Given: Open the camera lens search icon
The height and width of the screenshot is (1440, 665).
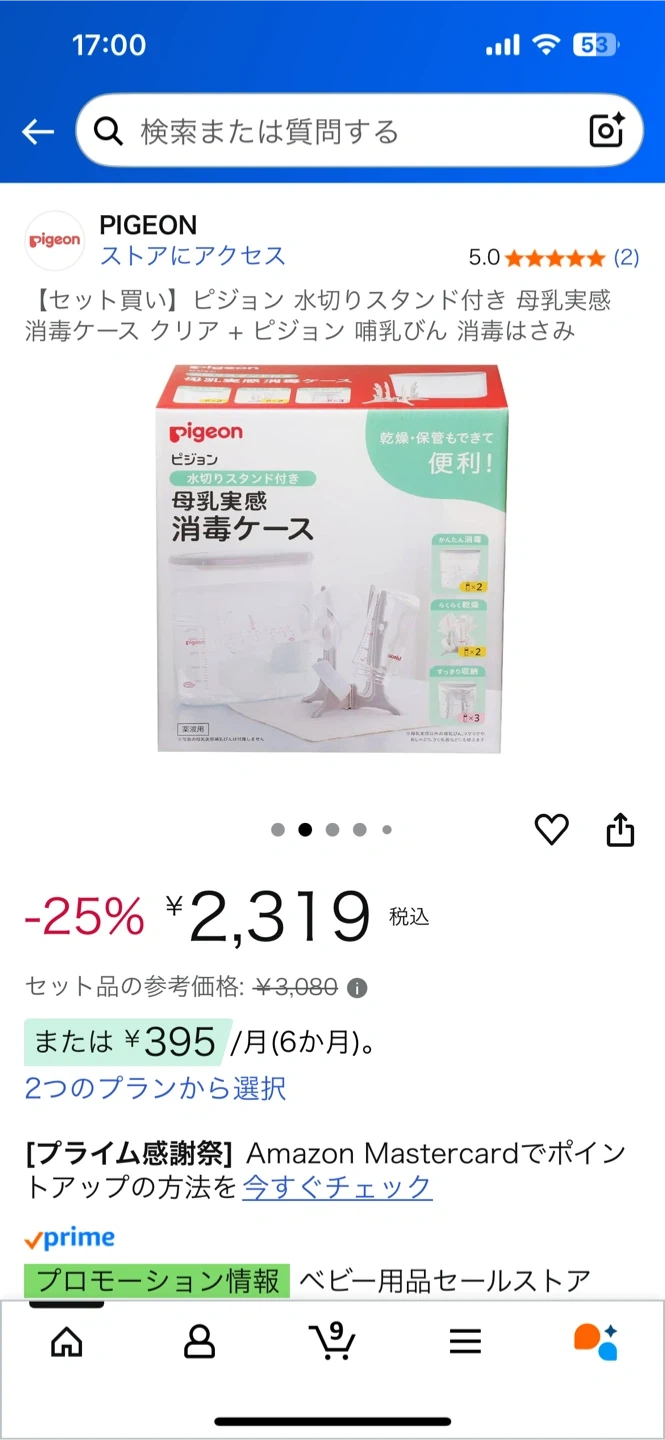Looking at the screenshot, I should pos(606,131).
